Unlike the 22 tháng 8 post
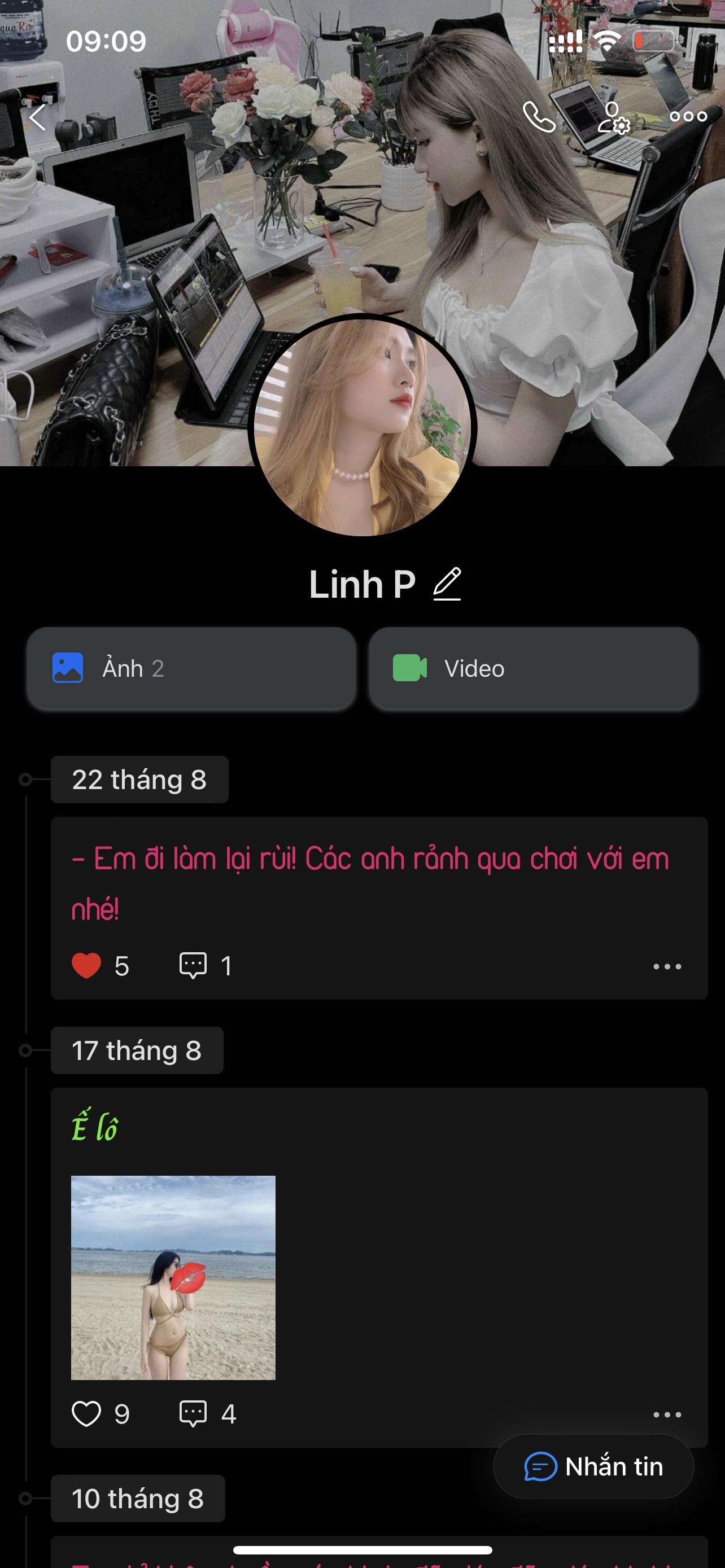The height and width of the screenshot is (1568, 725). [x=86, y=965]
